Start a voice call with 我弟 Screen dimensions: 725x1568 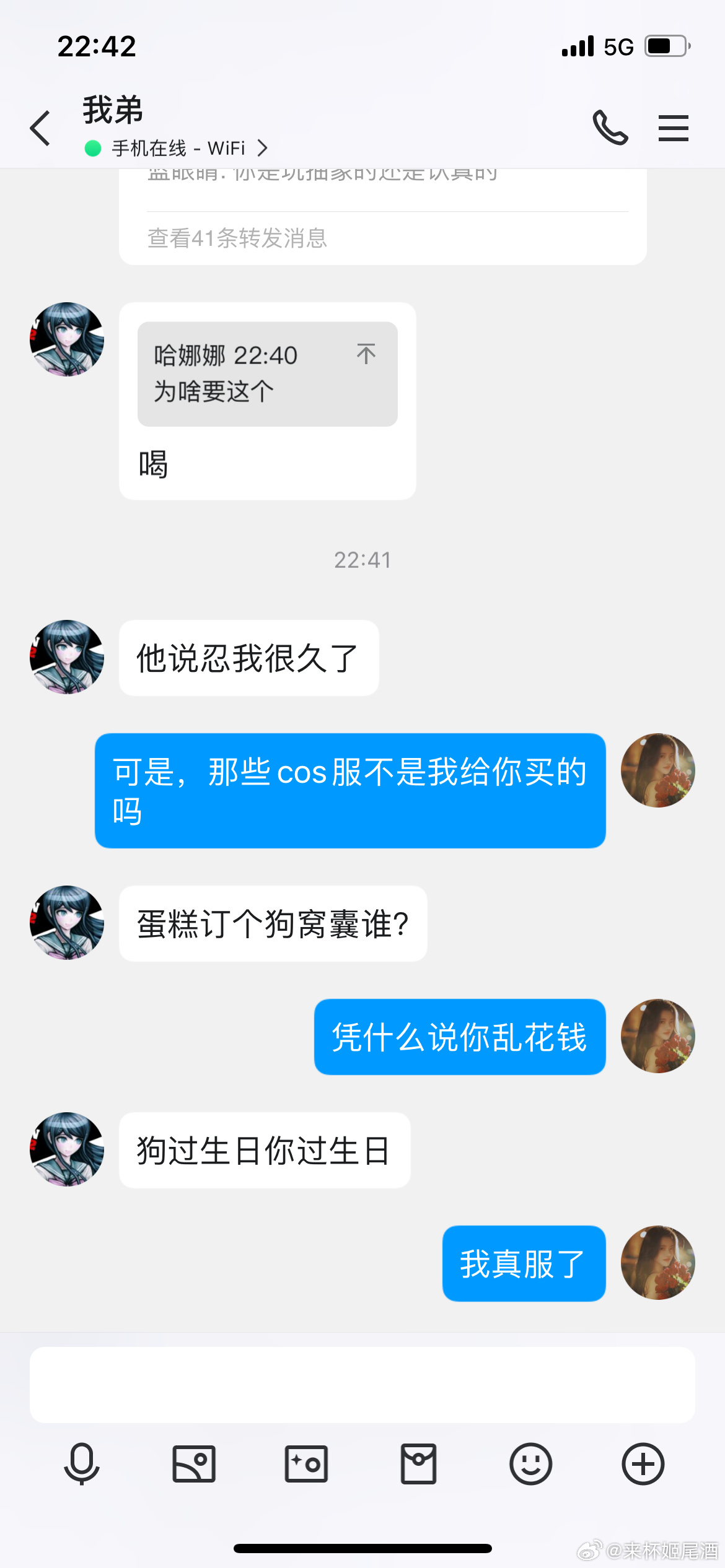pyautogui.click(x=610, y=128)
